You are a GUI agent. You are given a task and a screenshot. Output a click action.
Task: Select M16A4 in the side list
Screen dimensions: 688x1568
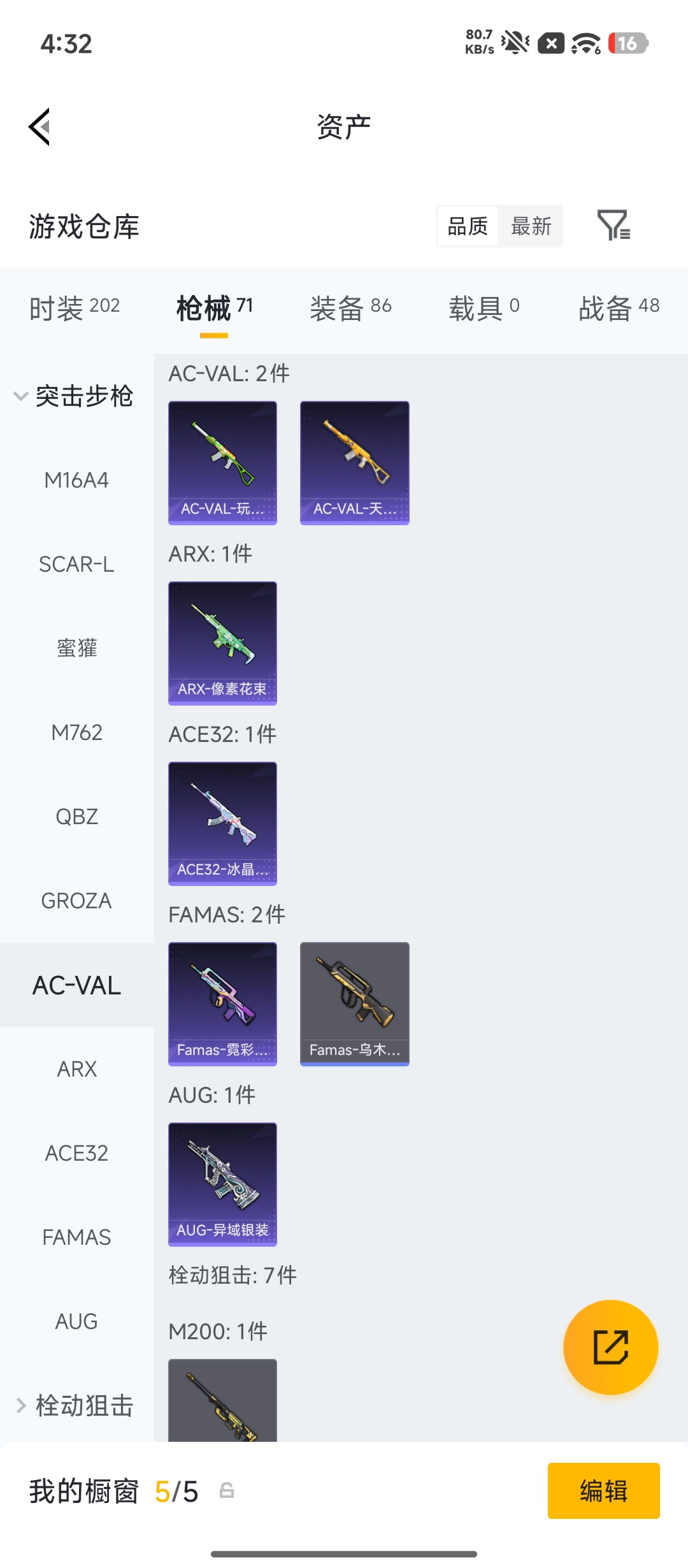(76, 480)
